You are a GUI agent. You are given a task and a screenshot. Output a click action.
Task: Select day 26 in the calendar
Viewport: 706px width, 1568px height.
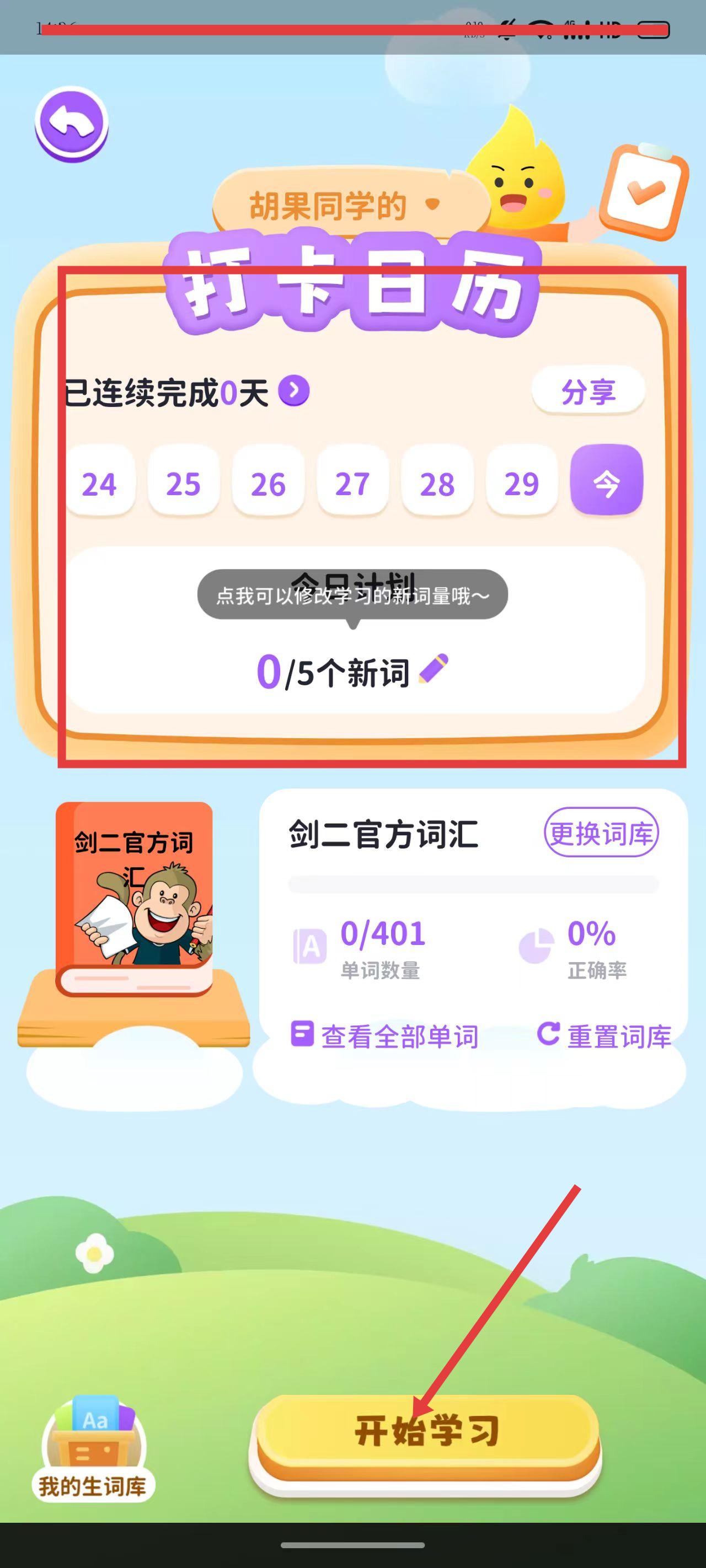268,484
